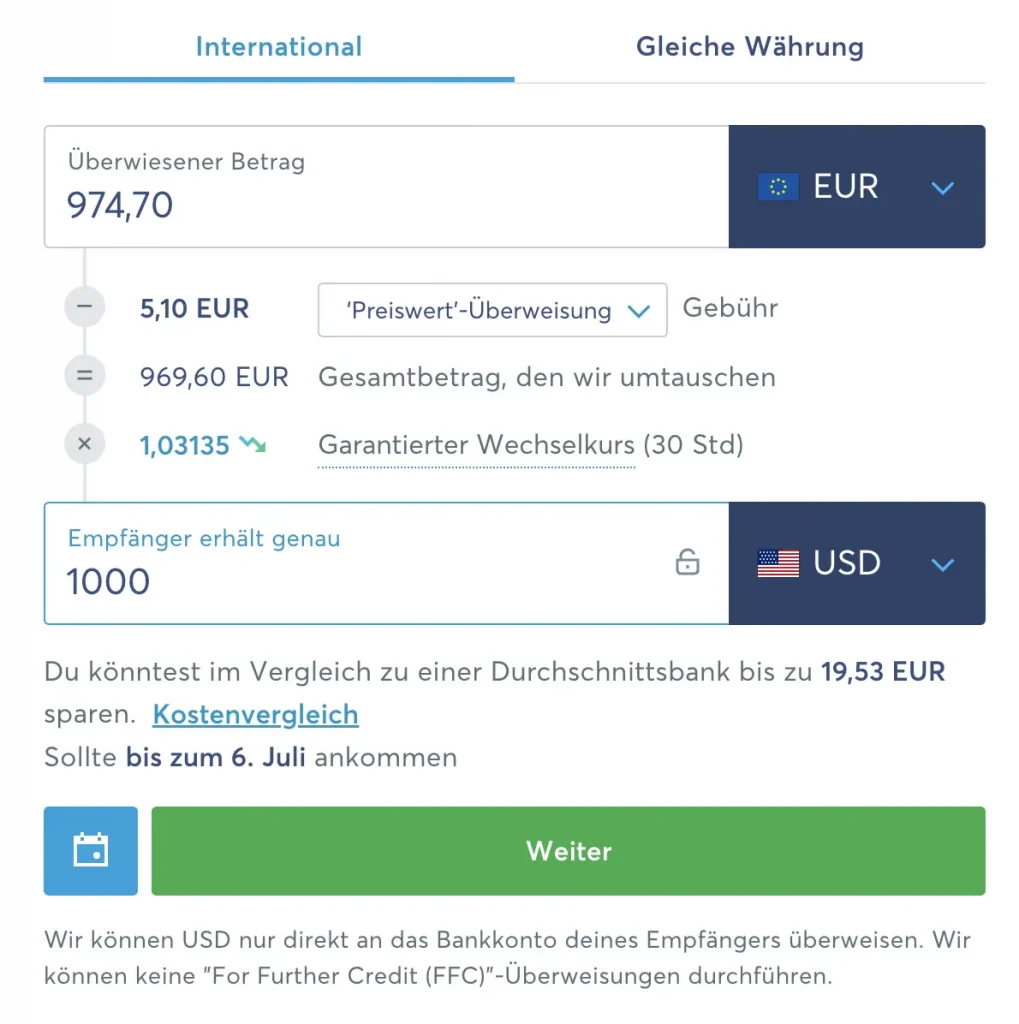Change the 'Preiswert'-Überweisung transfer type

[x=492, y=310]
